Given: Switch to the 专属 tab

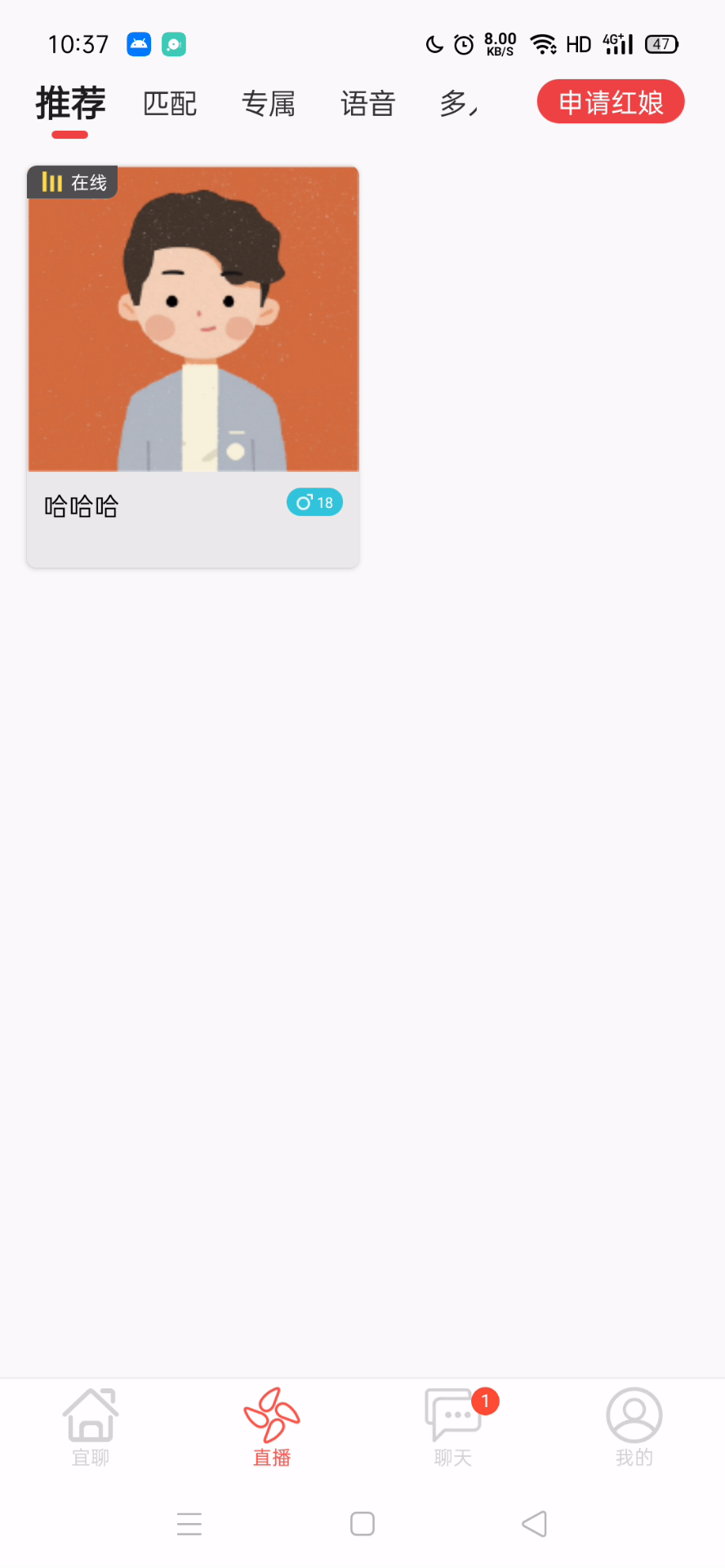Looking at the screenshot, I should click(x=269, y=104).
